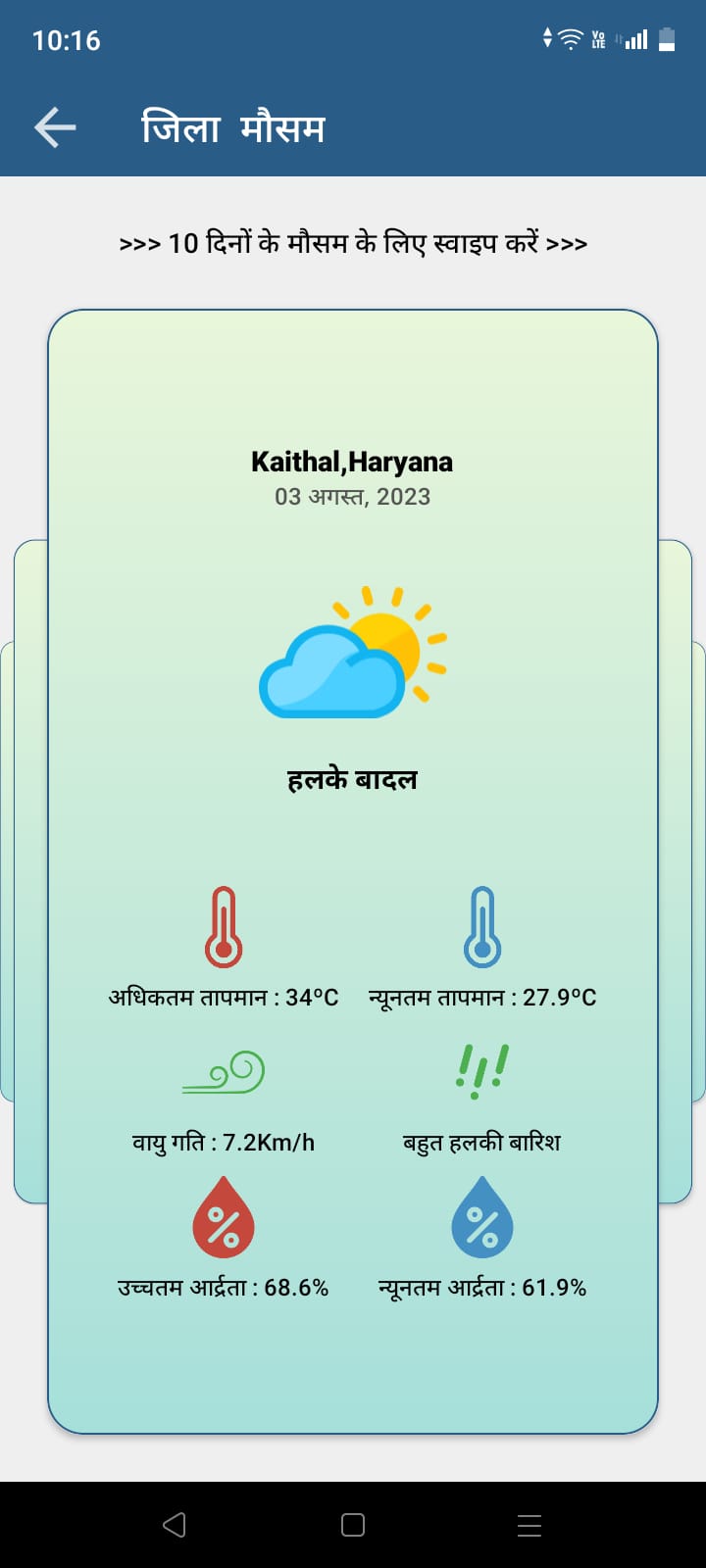Screen dimensions: 706x1568
Task: Go to the system home screen
Action: click(x=353, y=1524)
